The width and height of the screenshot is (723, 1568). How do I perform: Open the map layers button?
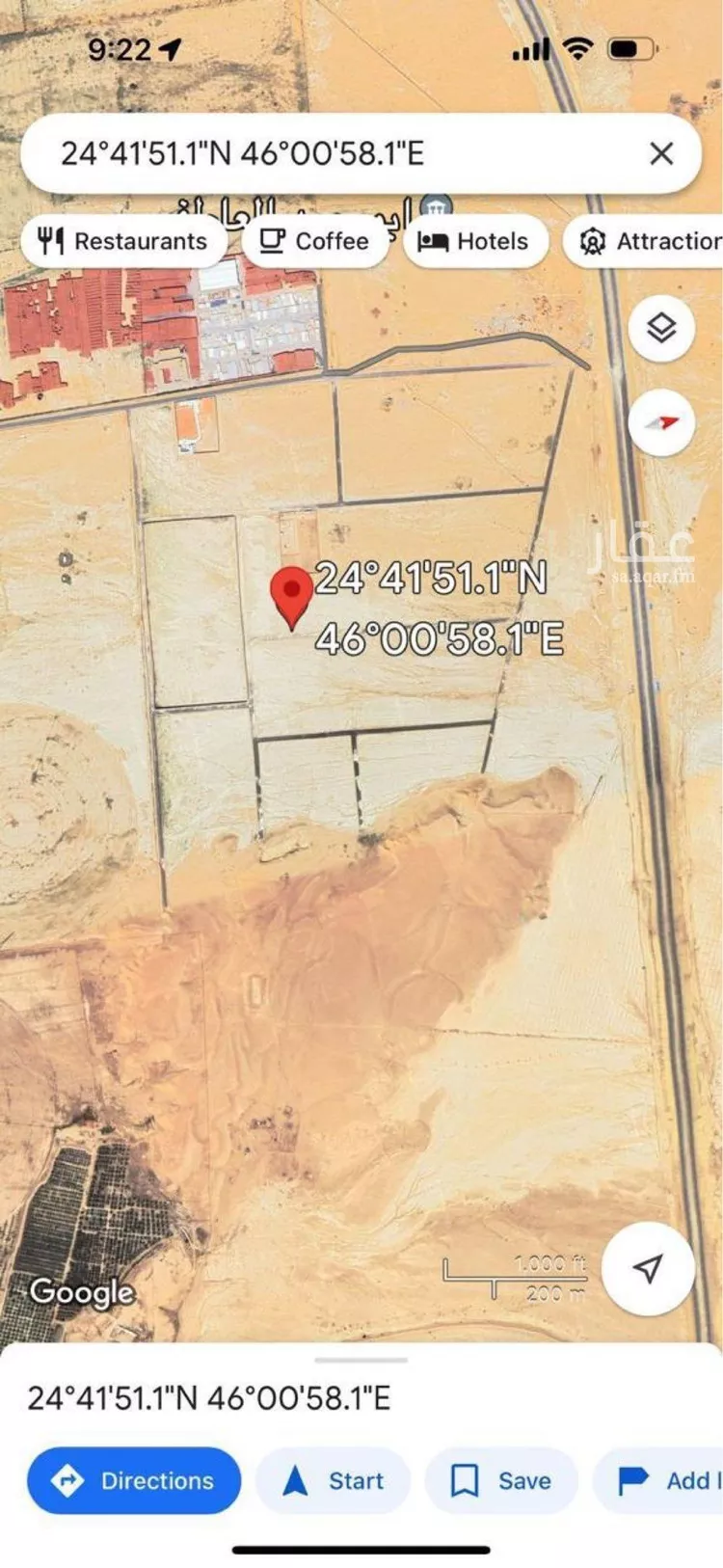[661, 329]
